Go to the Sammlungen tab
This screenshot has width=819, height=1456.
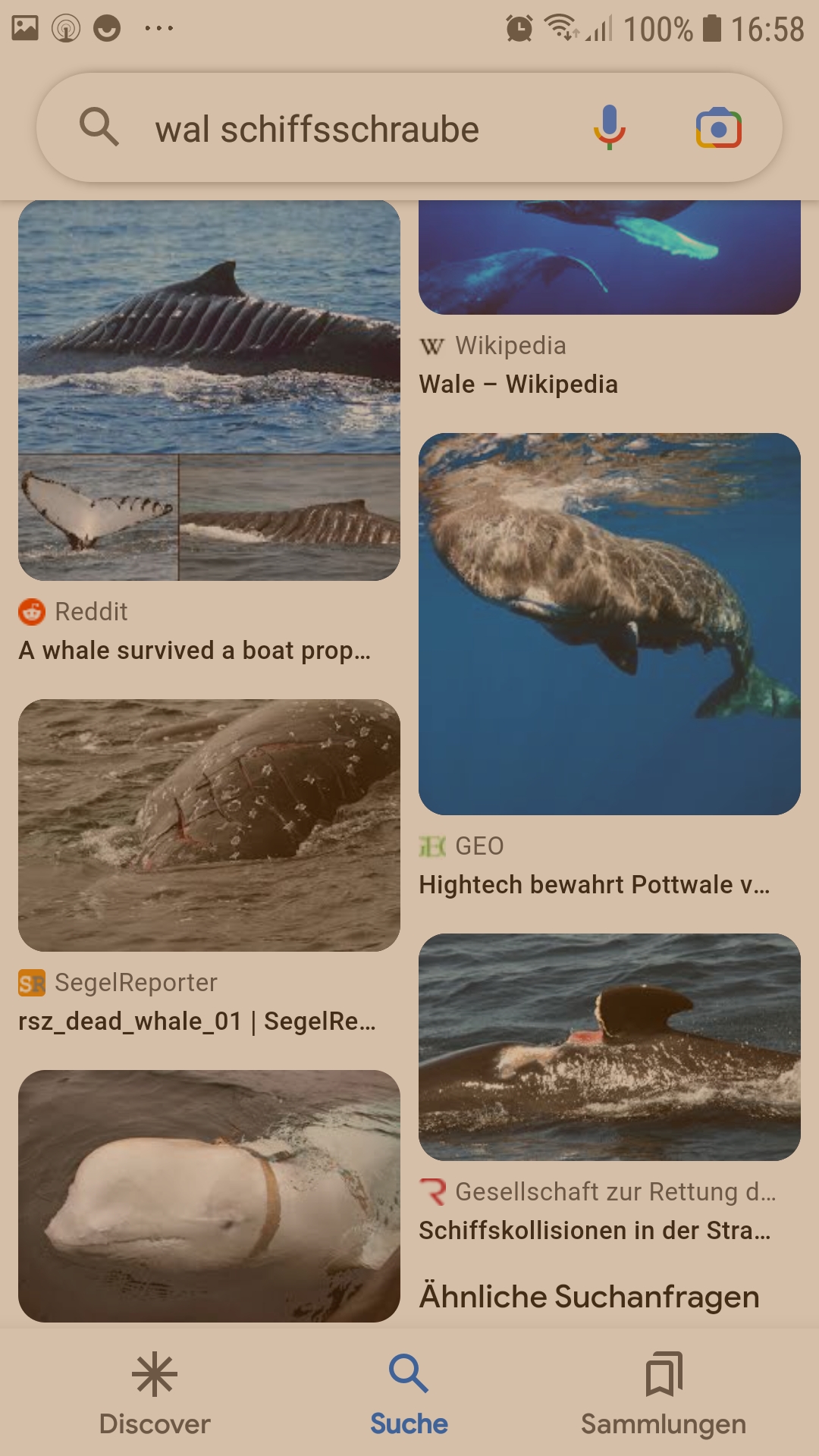pyautogui.click(x=664, y=1394)
